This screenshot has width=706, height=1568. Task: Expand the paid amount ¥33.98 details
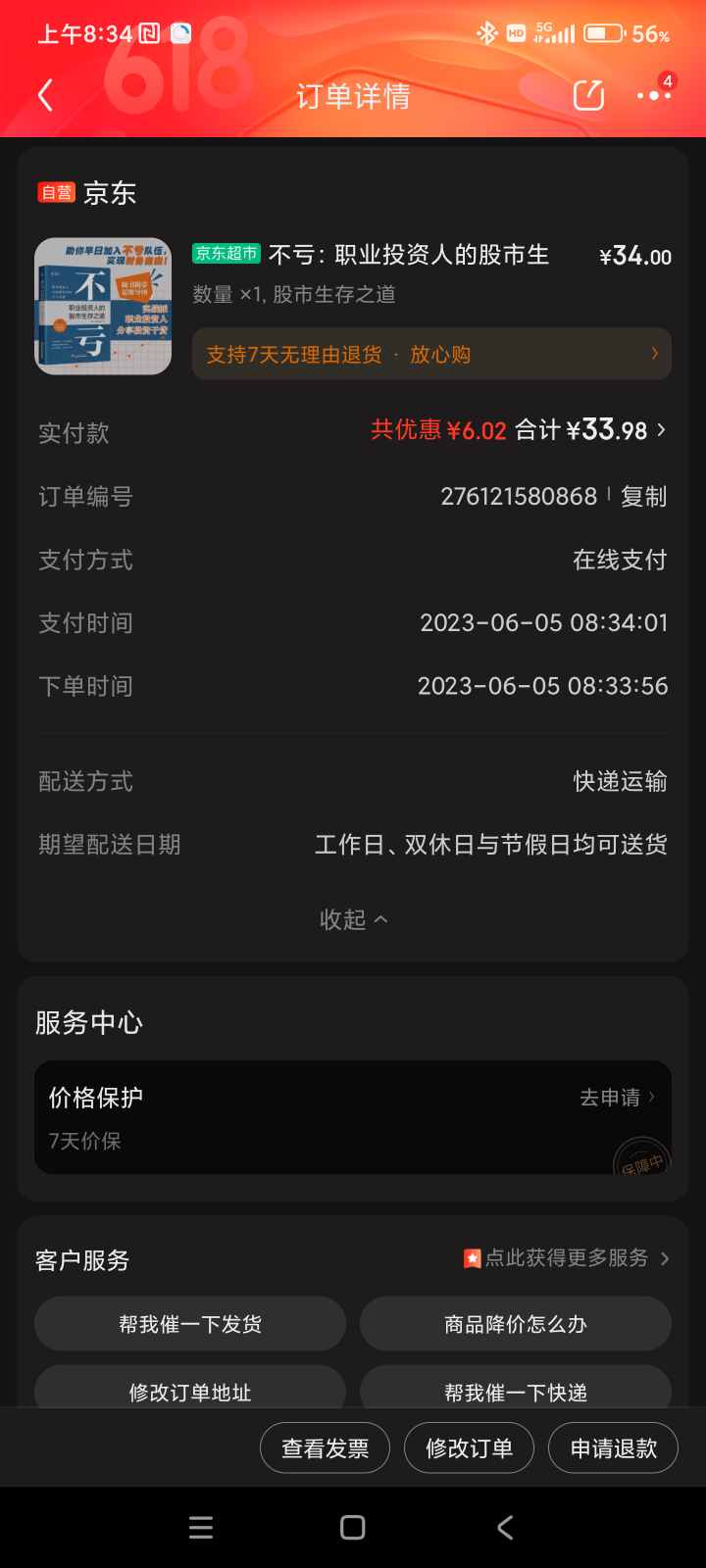(x=608, y=430)
